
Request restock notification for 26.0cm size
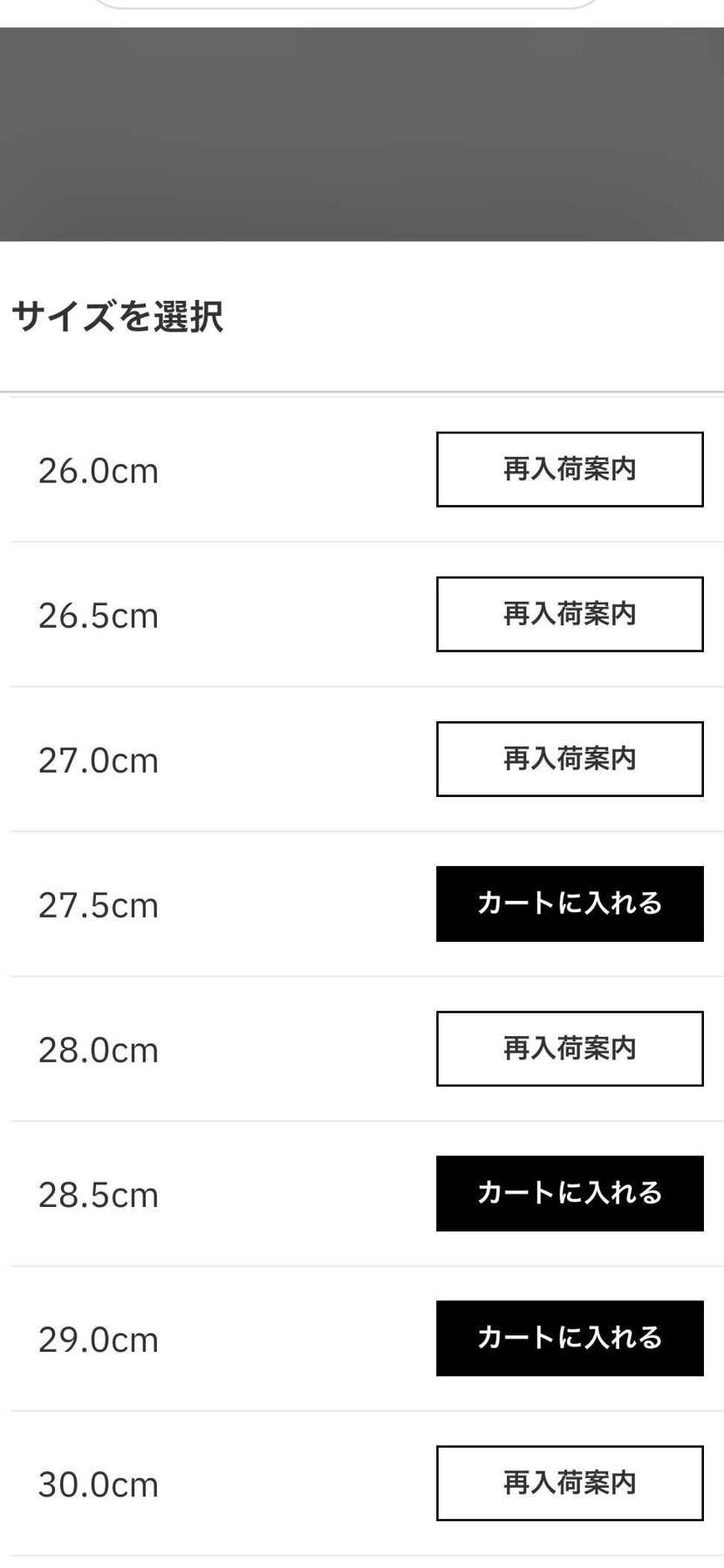(569, 469)
